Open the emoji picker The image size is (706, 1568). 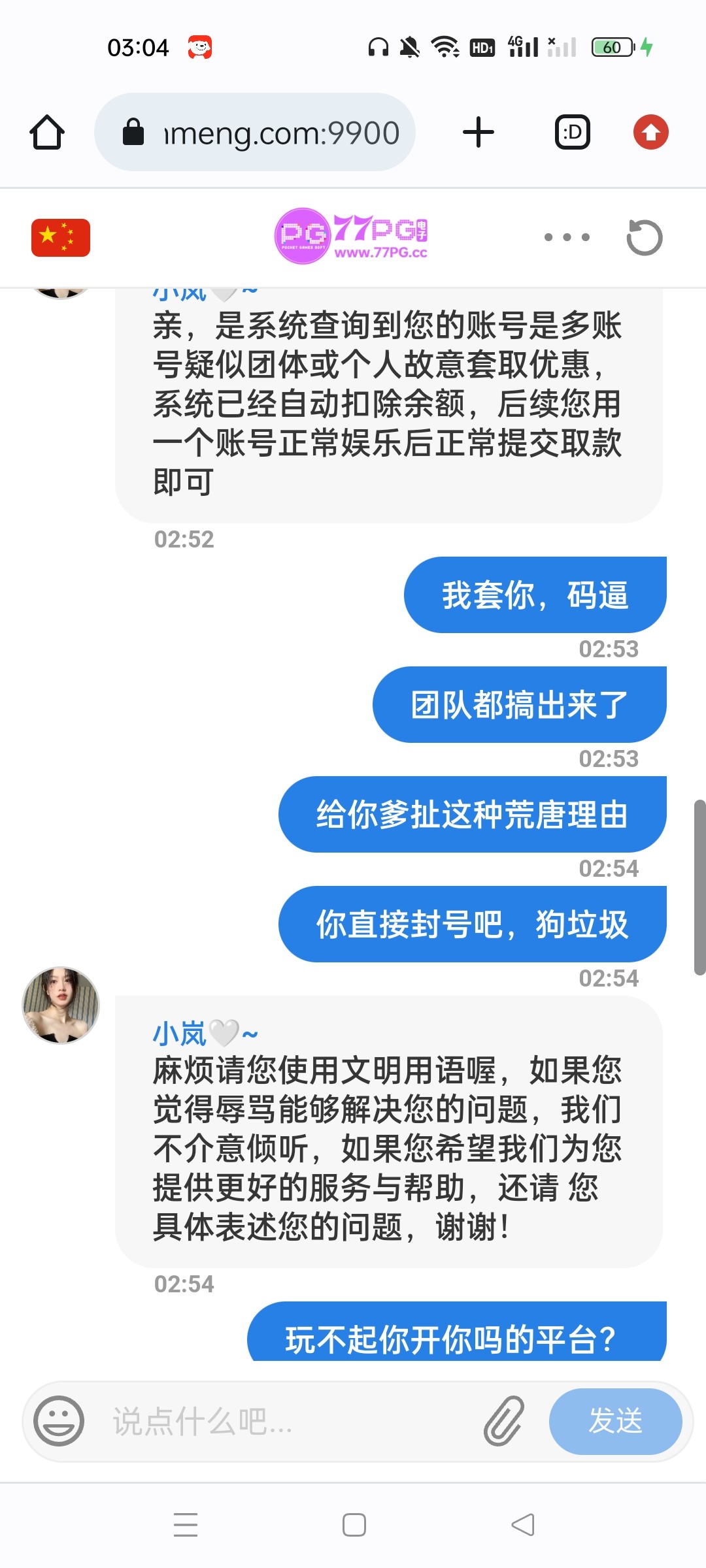[x=59, y=1421]
